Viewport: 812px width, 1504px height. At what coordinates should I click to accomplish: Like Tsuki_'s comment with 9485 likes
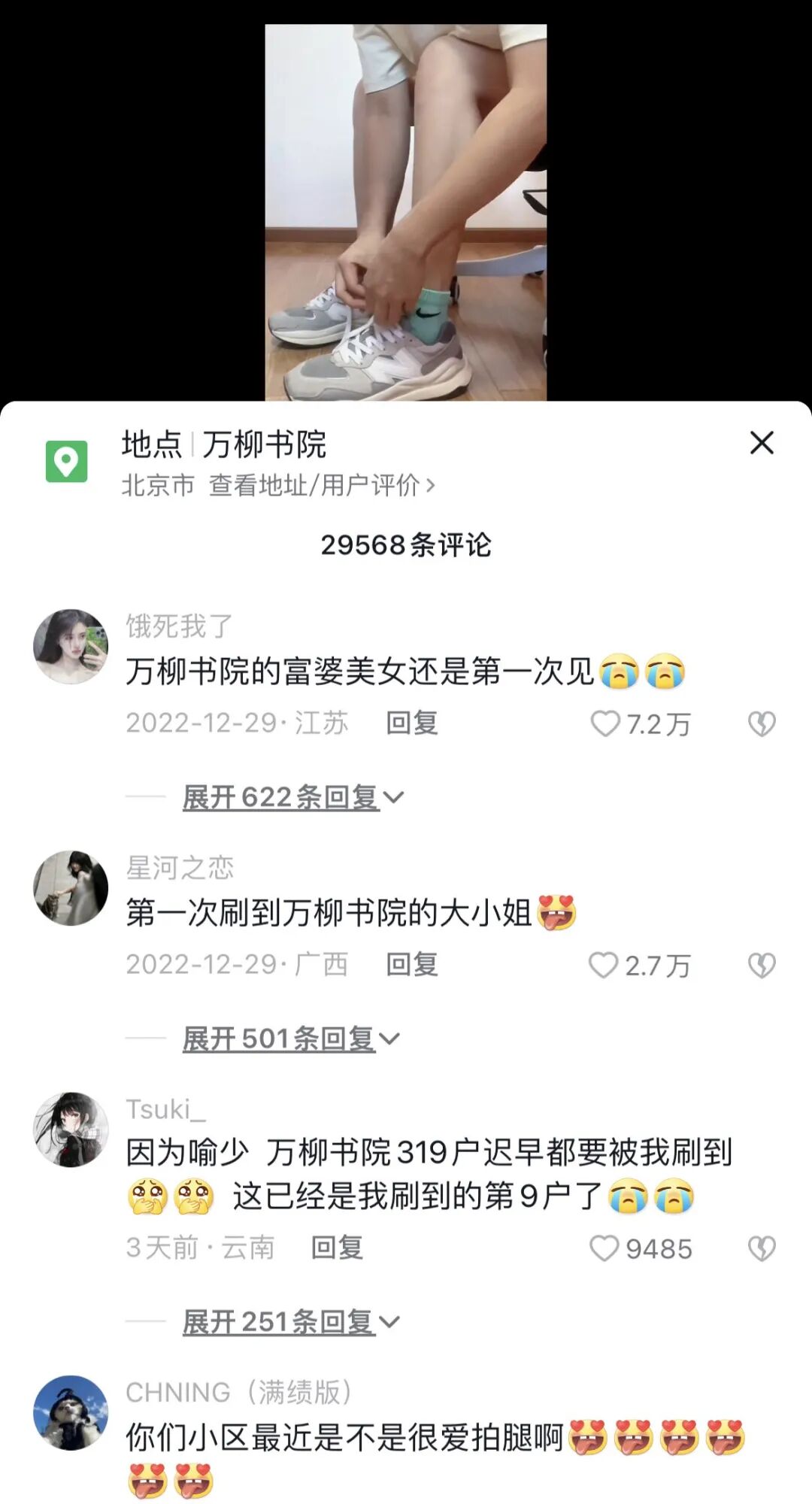604,1248
